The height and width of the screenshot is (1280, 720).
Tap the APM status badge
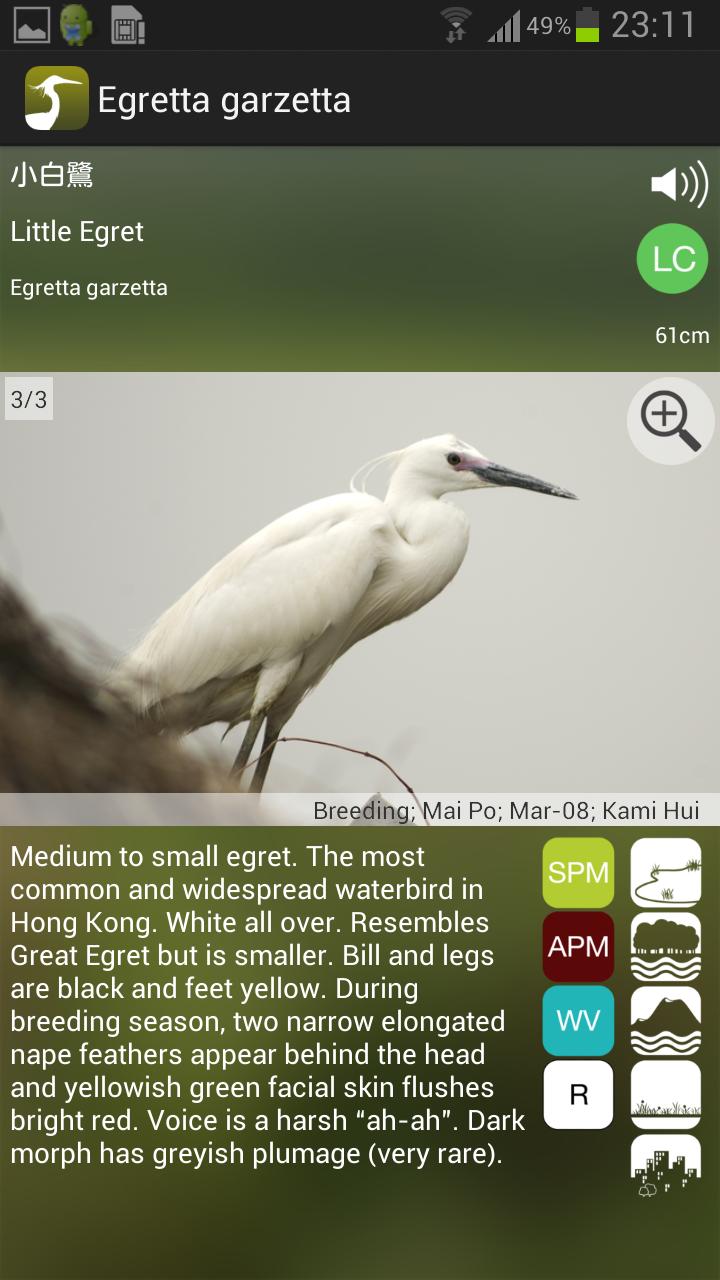pos(578,946)
